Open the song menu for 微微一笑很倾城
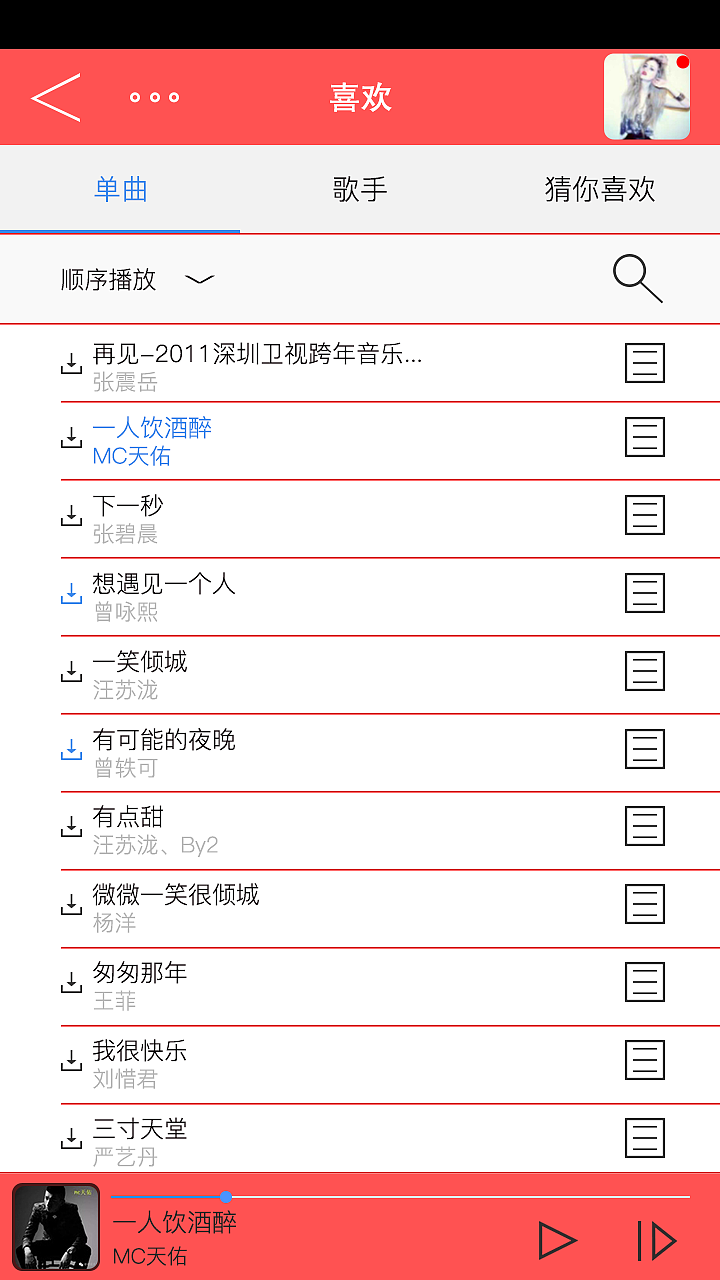This screenshot has width=720, height=1280. 645,904
